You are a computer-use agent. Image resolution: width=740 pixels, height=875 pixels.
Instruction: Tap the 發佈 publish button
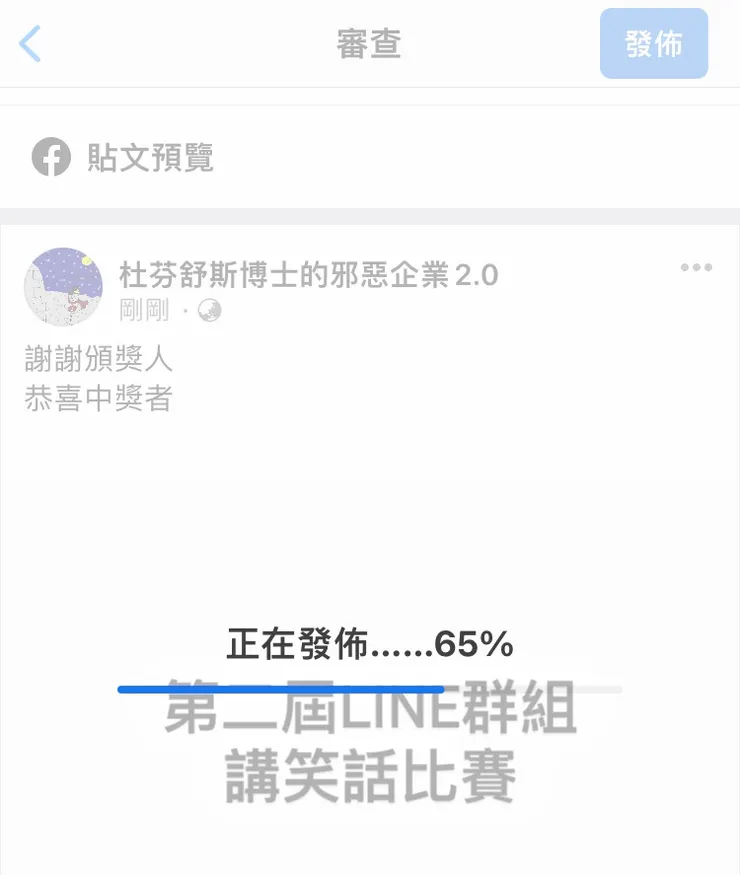654,44
